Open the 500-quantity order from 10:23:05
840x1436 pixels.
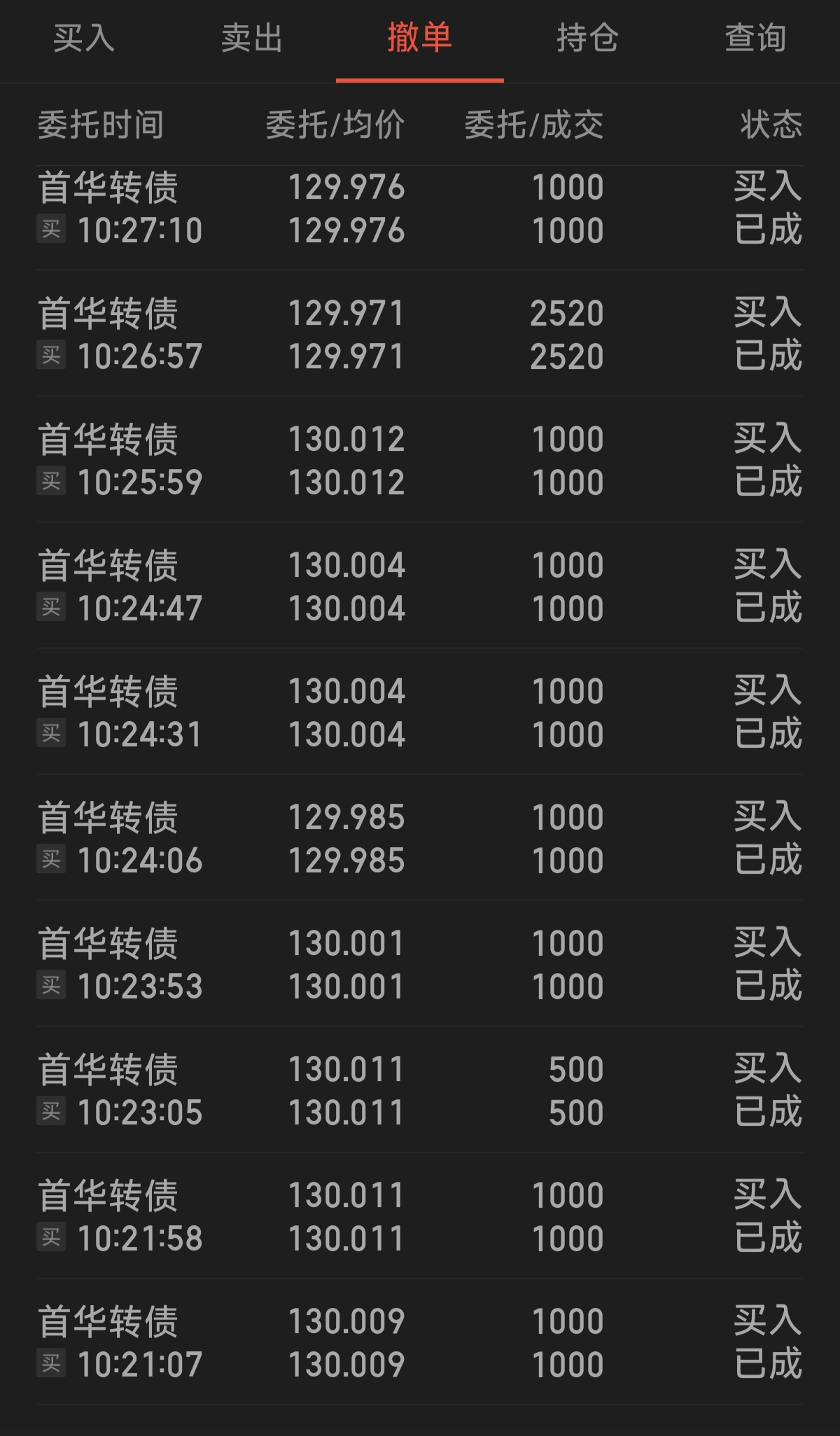pos(420,1091)
